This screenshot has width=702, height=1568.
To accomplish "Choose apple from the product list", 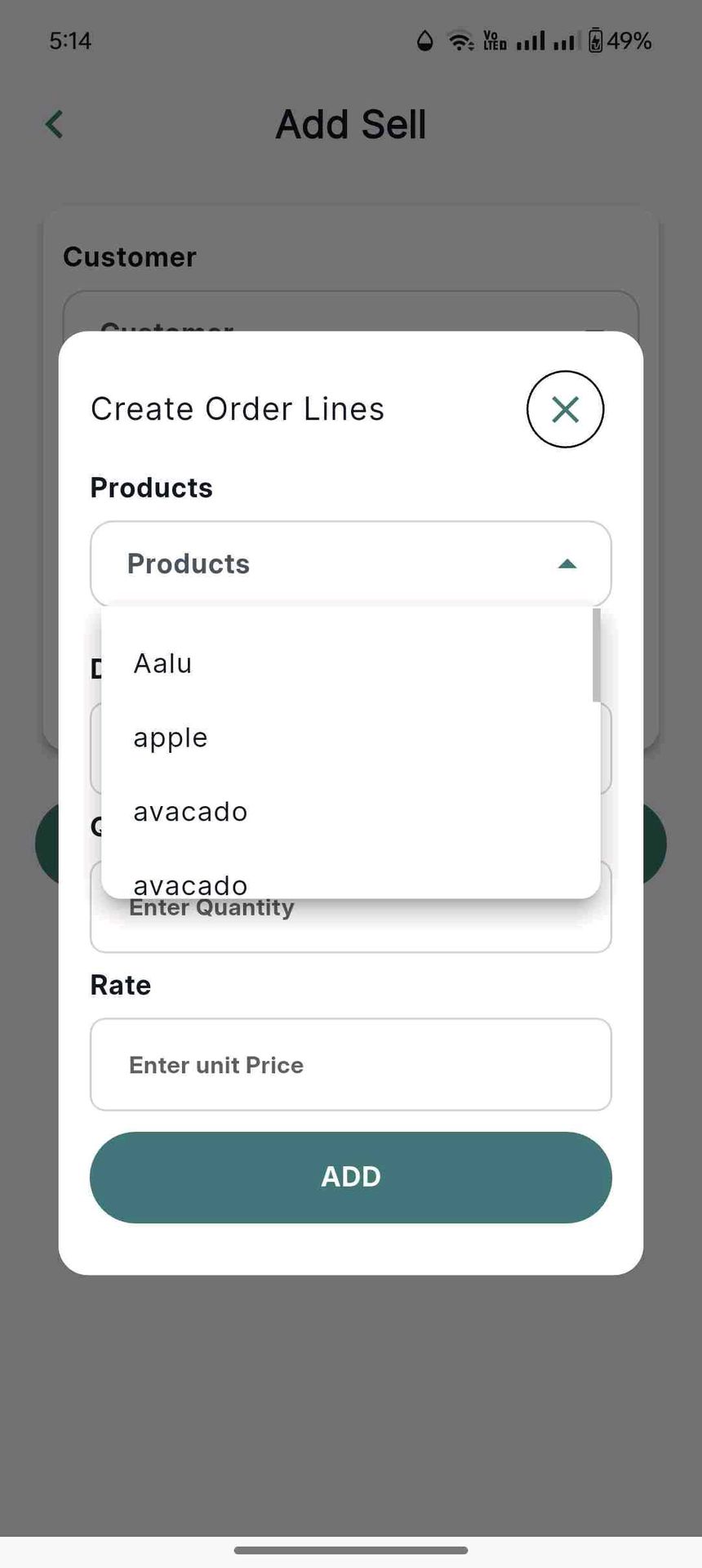I will pyautogui.click(x=171, y=738).
